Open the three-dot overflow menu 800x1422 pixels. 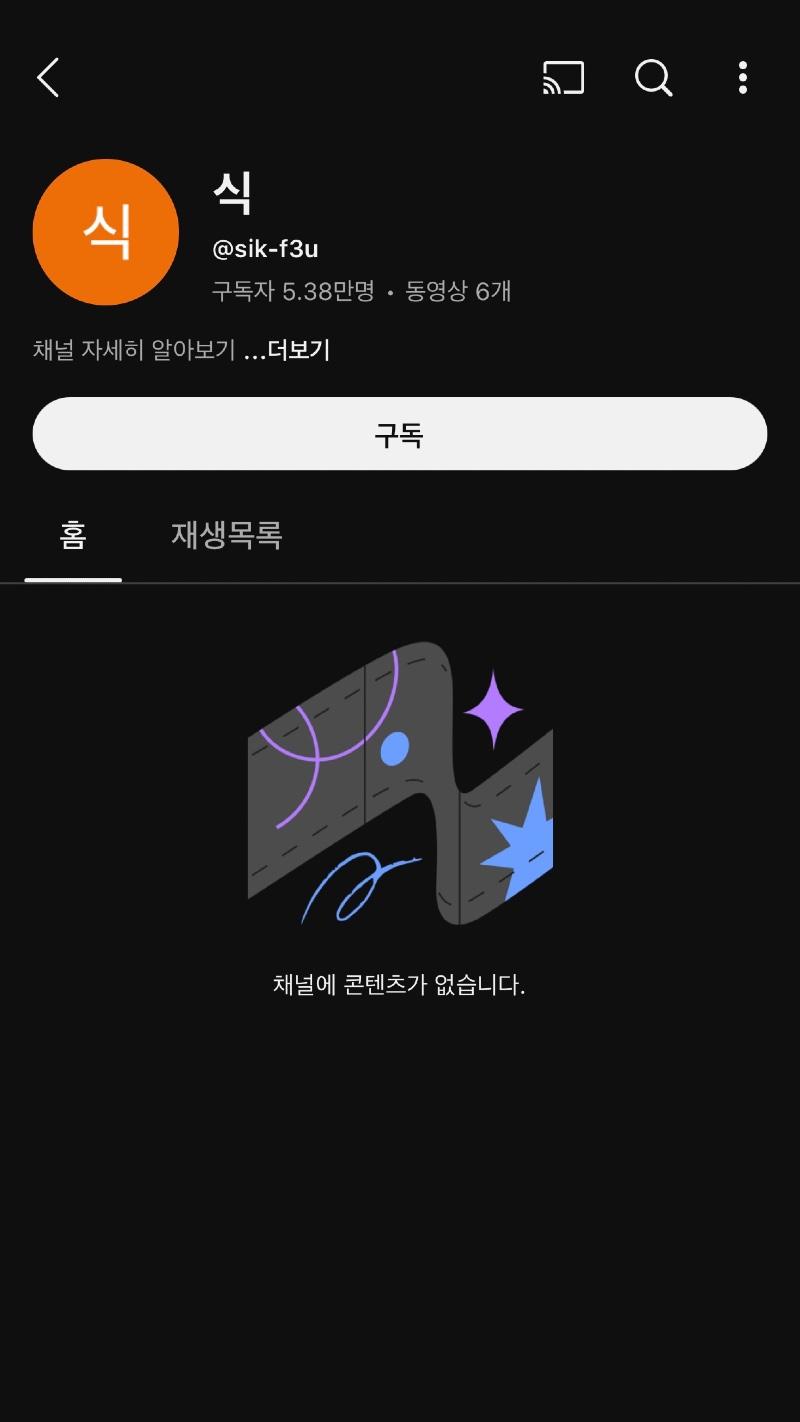[x=742, y=77]
